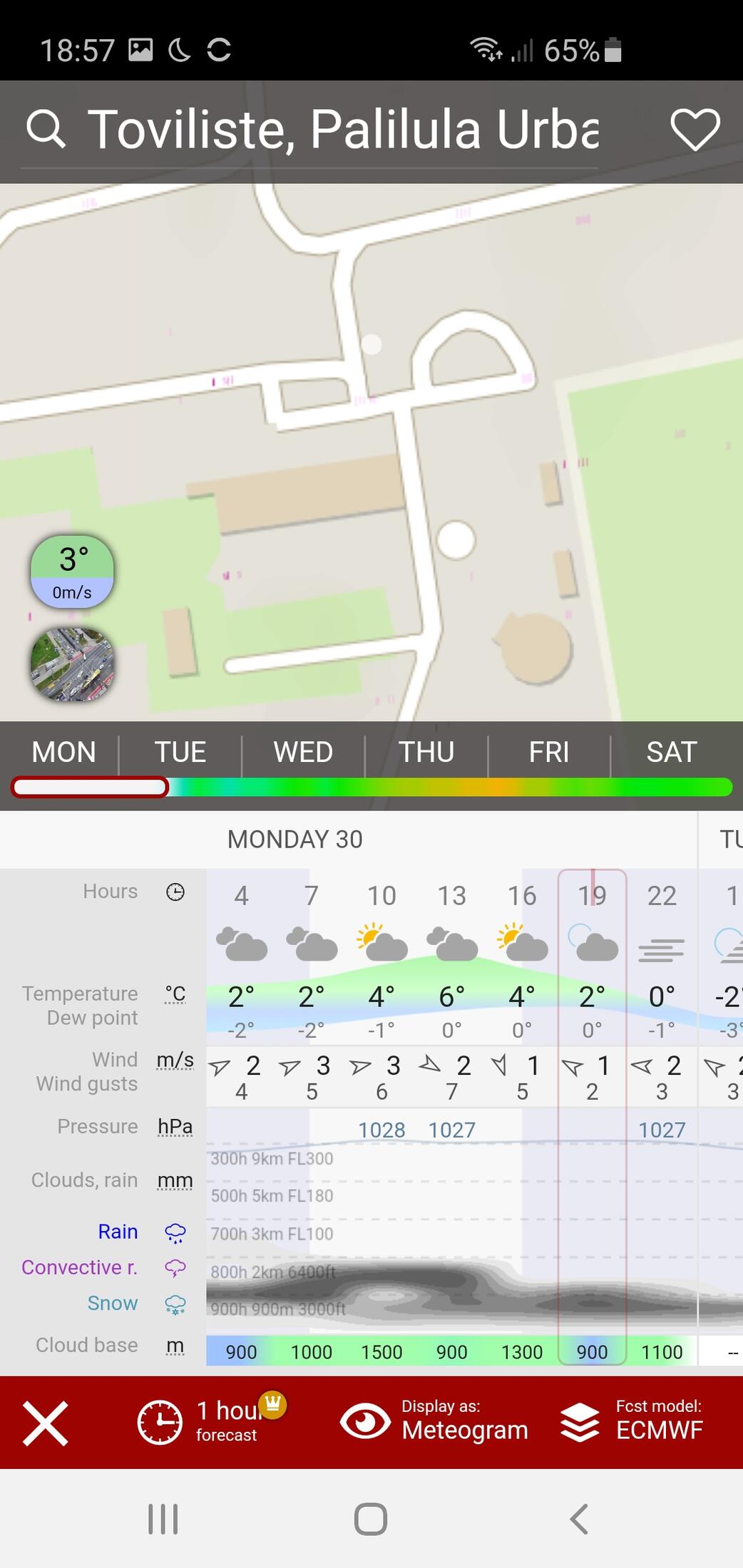Image resolution: width=743 pixels, height=1568 pixels.
Task: Go back using the system back button
Action: coord(579,1519)
